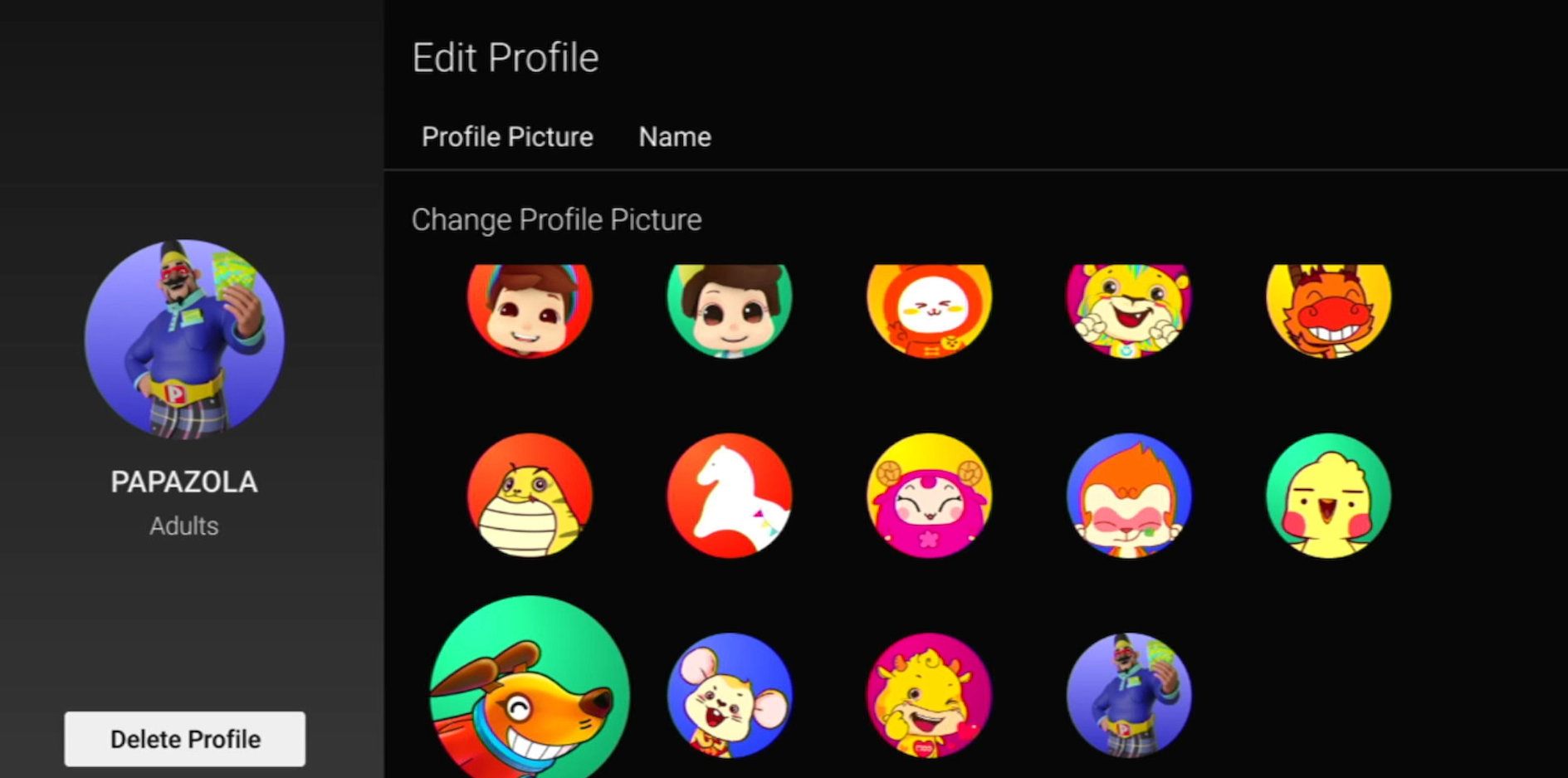Pick the white rabbit avatar

pos(929,311)
